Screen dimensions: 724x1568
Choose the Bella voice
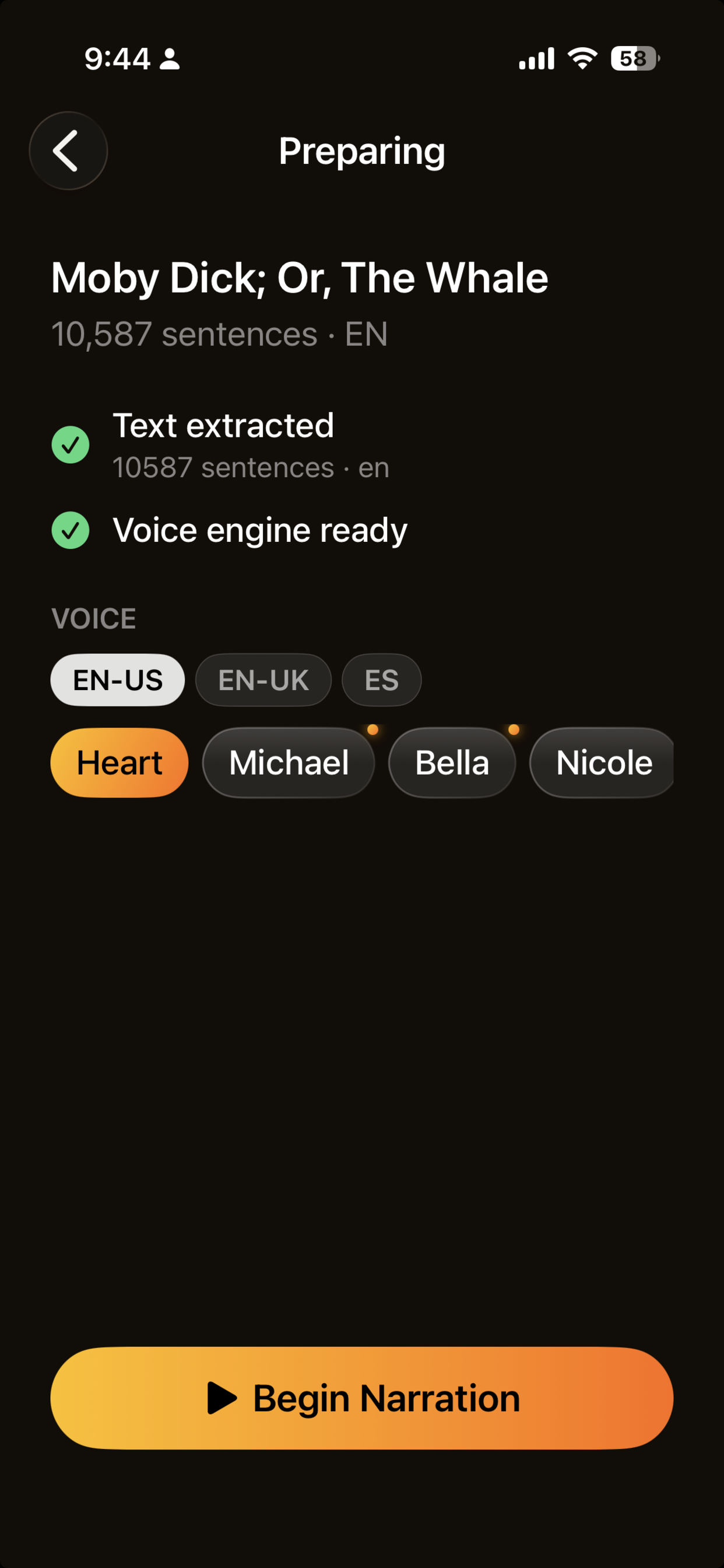tap(452, 762)
